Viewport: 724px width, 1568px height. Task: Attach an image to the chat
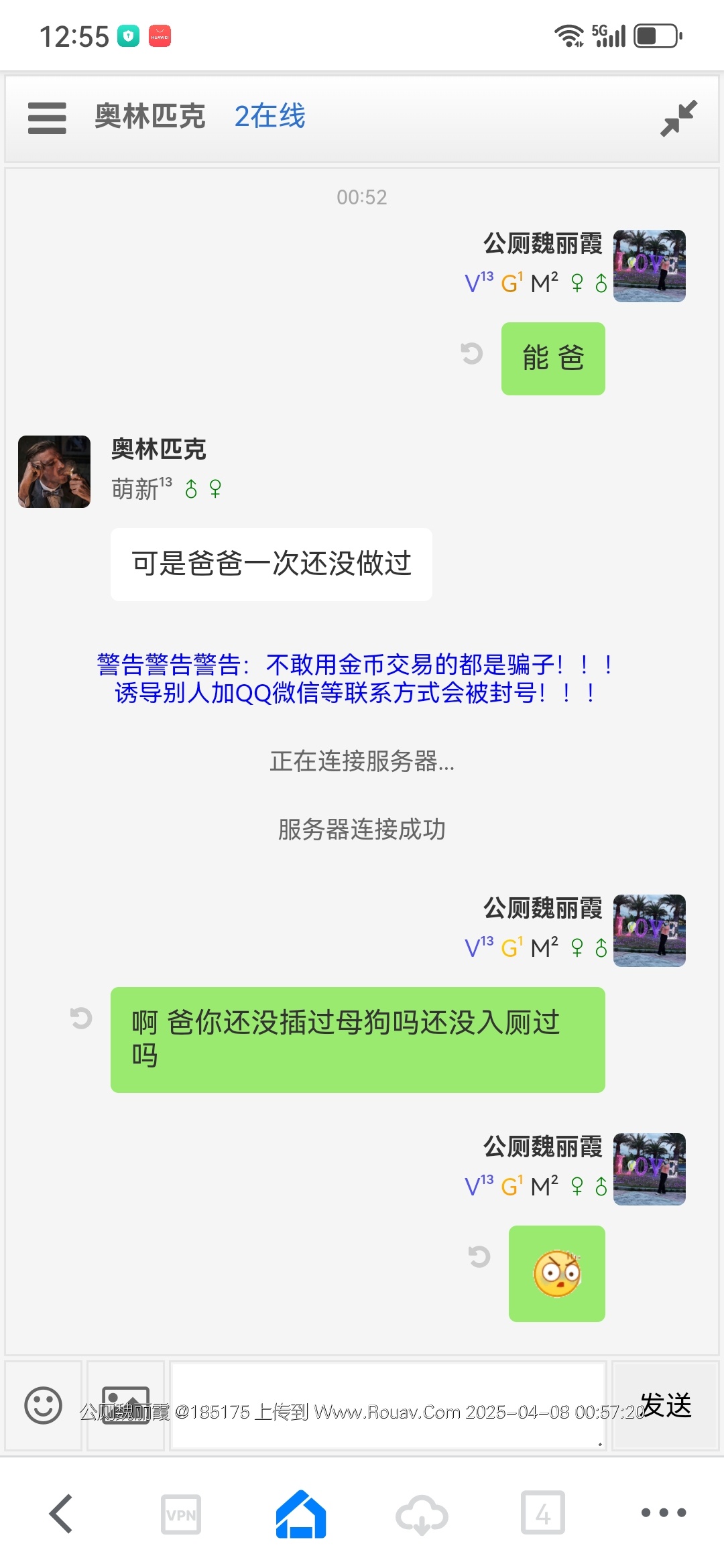pos(125,1405)
